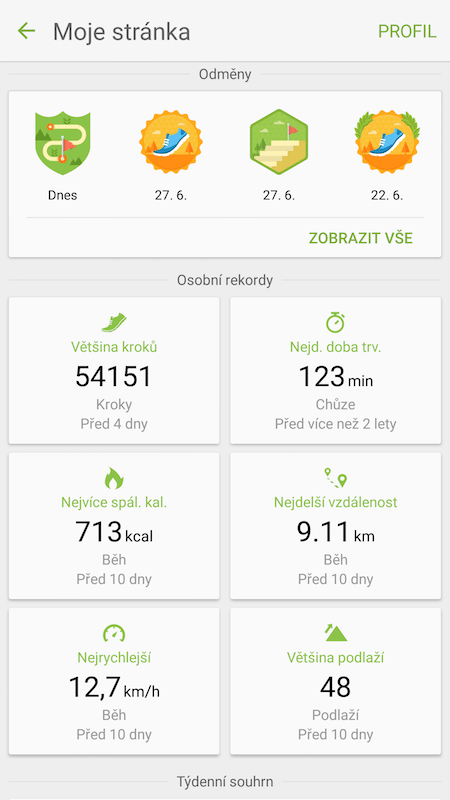The width and height of the screenshot is (450, 800).
Task: View the Nejvíce spál. kal. record
Action: pyautogui.click(x=114, y=526)
